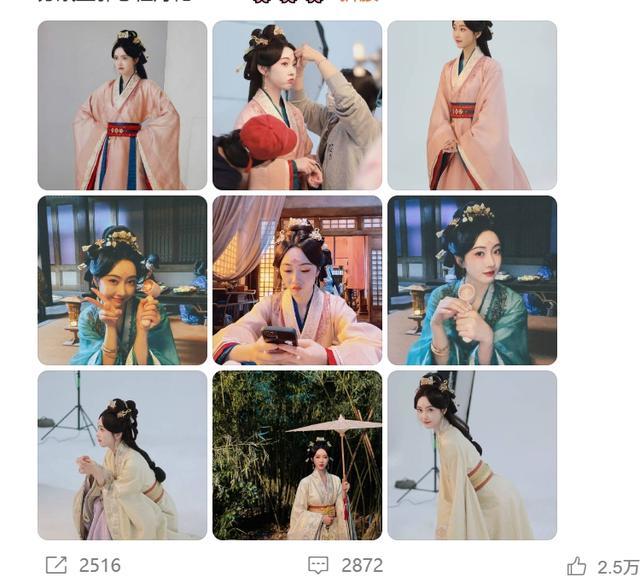Screen dimensions: 640x577
Task: View the bamboo forest umbrella photo
Action: [x=297, y=455]
